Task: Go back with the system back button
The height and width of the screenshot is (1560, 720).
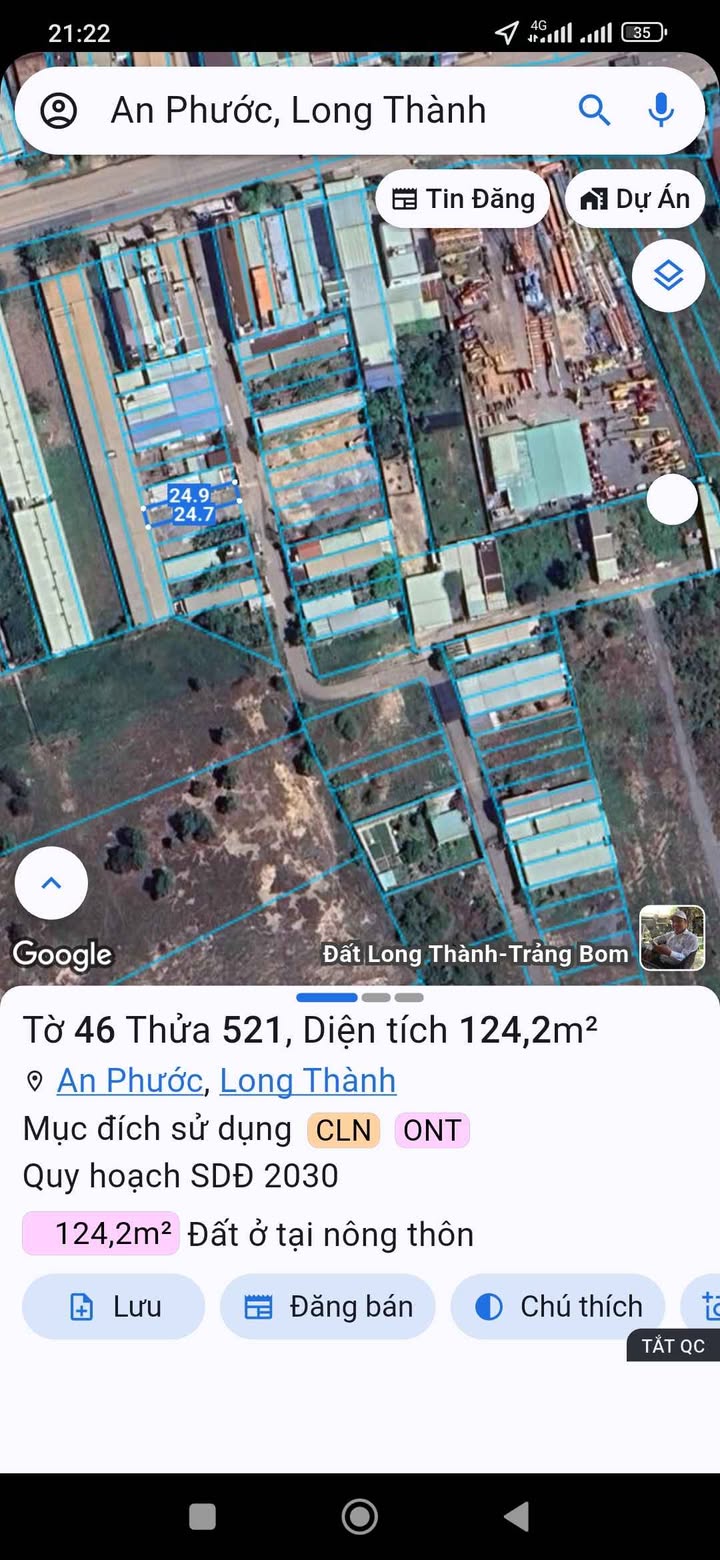Action: point(516,1517)
